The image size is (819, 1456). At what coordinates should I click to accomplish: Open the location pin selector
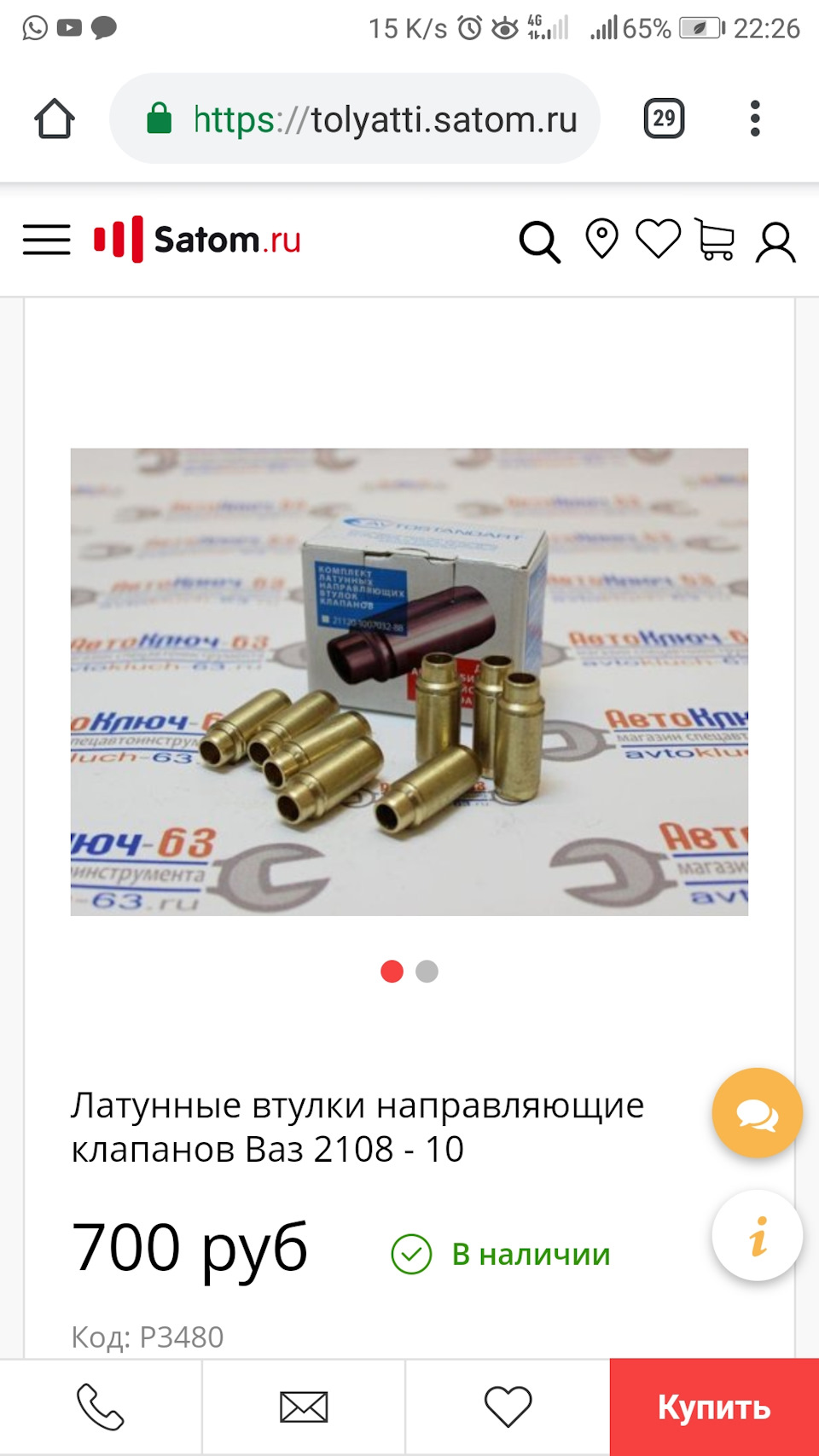[601, 239]
